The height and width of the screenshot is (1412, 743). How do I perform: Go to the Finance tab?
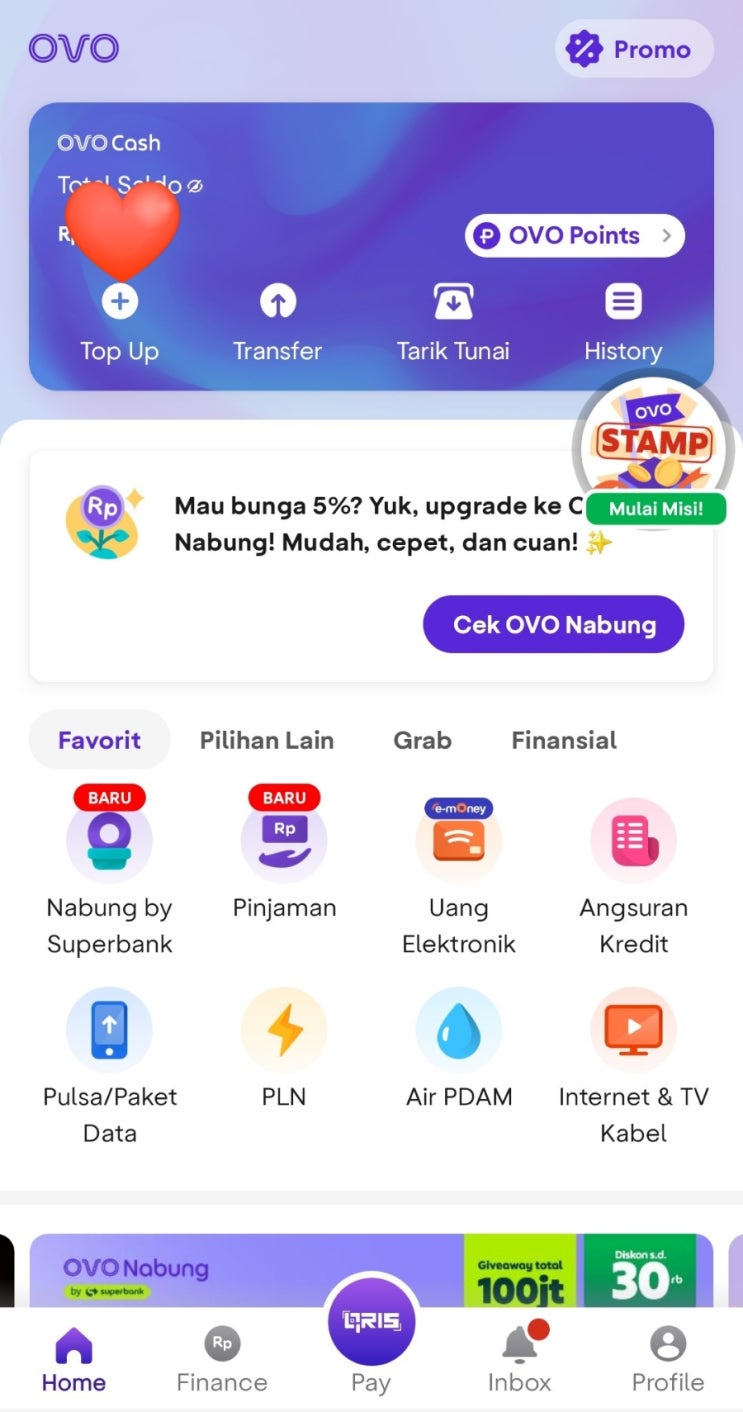click(x=222, y=1360)
